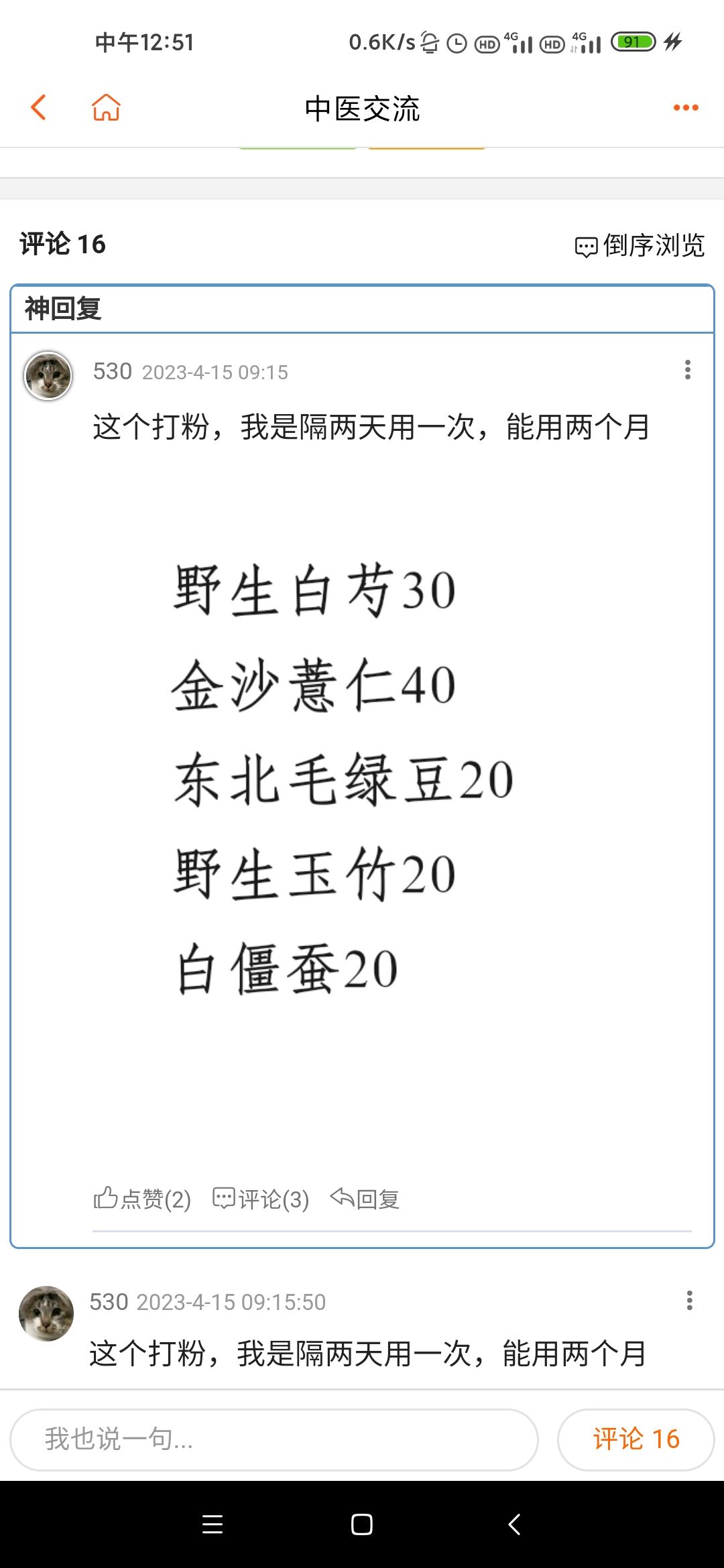Open system recent apps menu

point(213,1524)
